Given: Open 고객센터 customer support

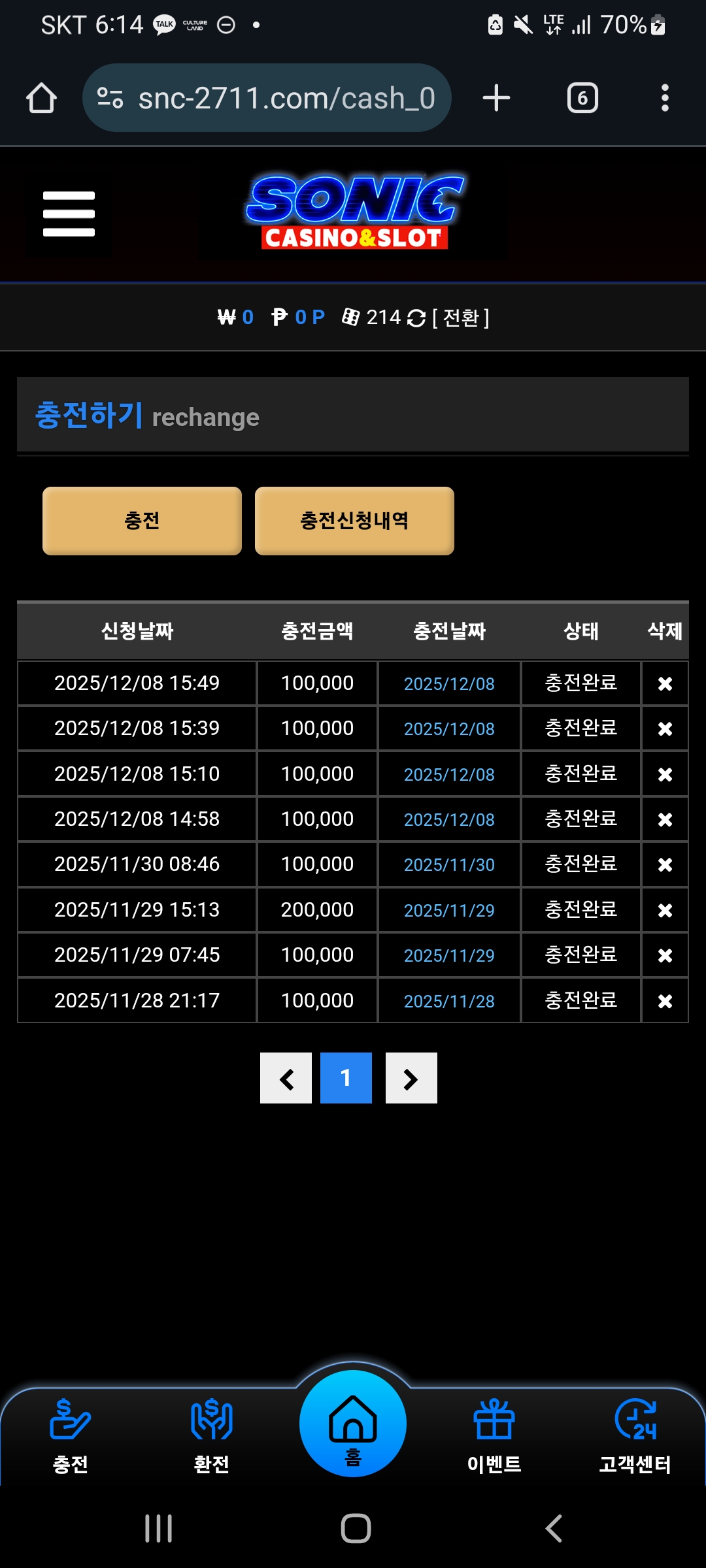Looking at the screenshot, I should tap(635, 1435).
